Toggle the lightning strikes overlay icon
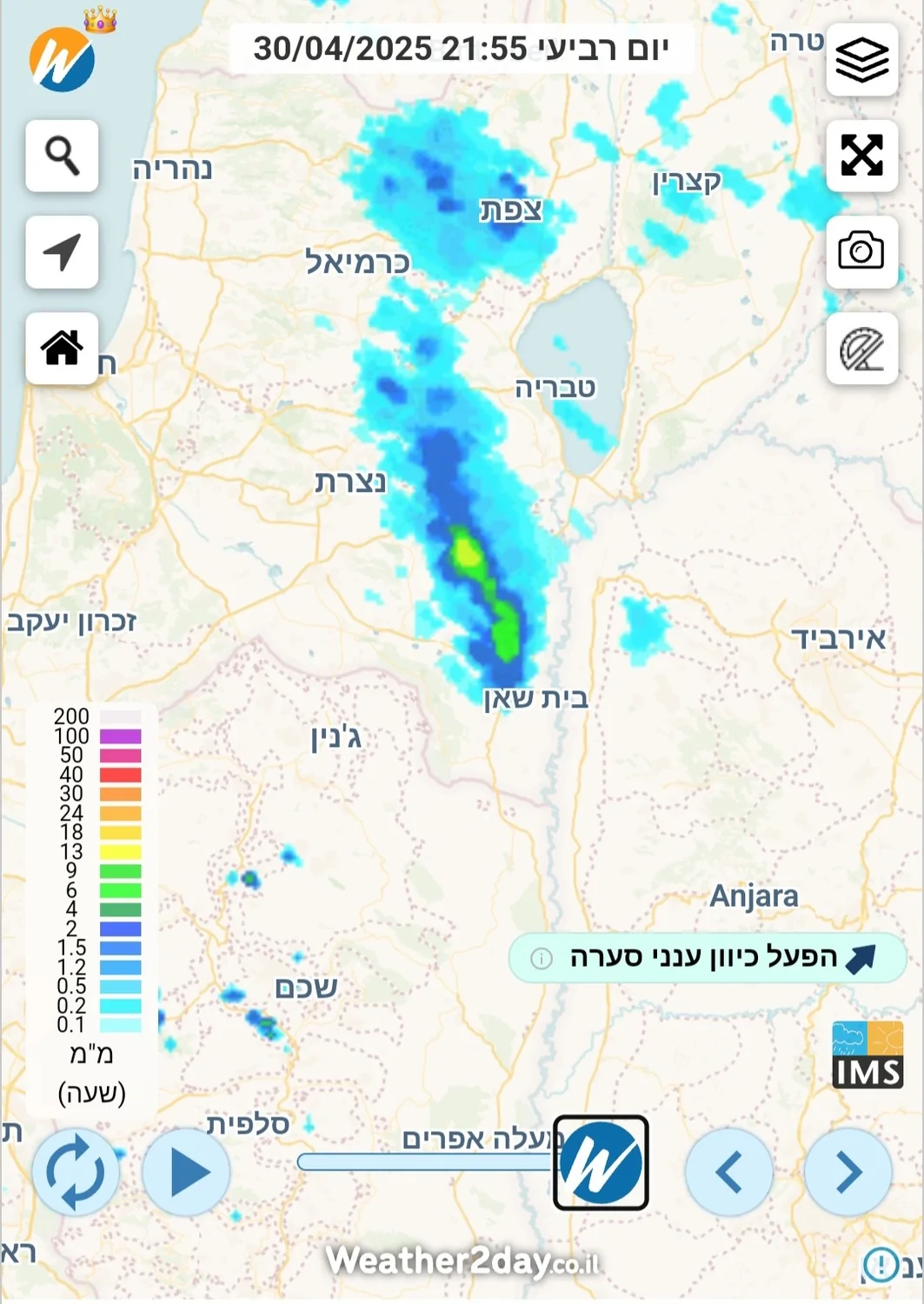Viewport: 924px width, 1304px height. pyautogui.click(x=861, y=349)
